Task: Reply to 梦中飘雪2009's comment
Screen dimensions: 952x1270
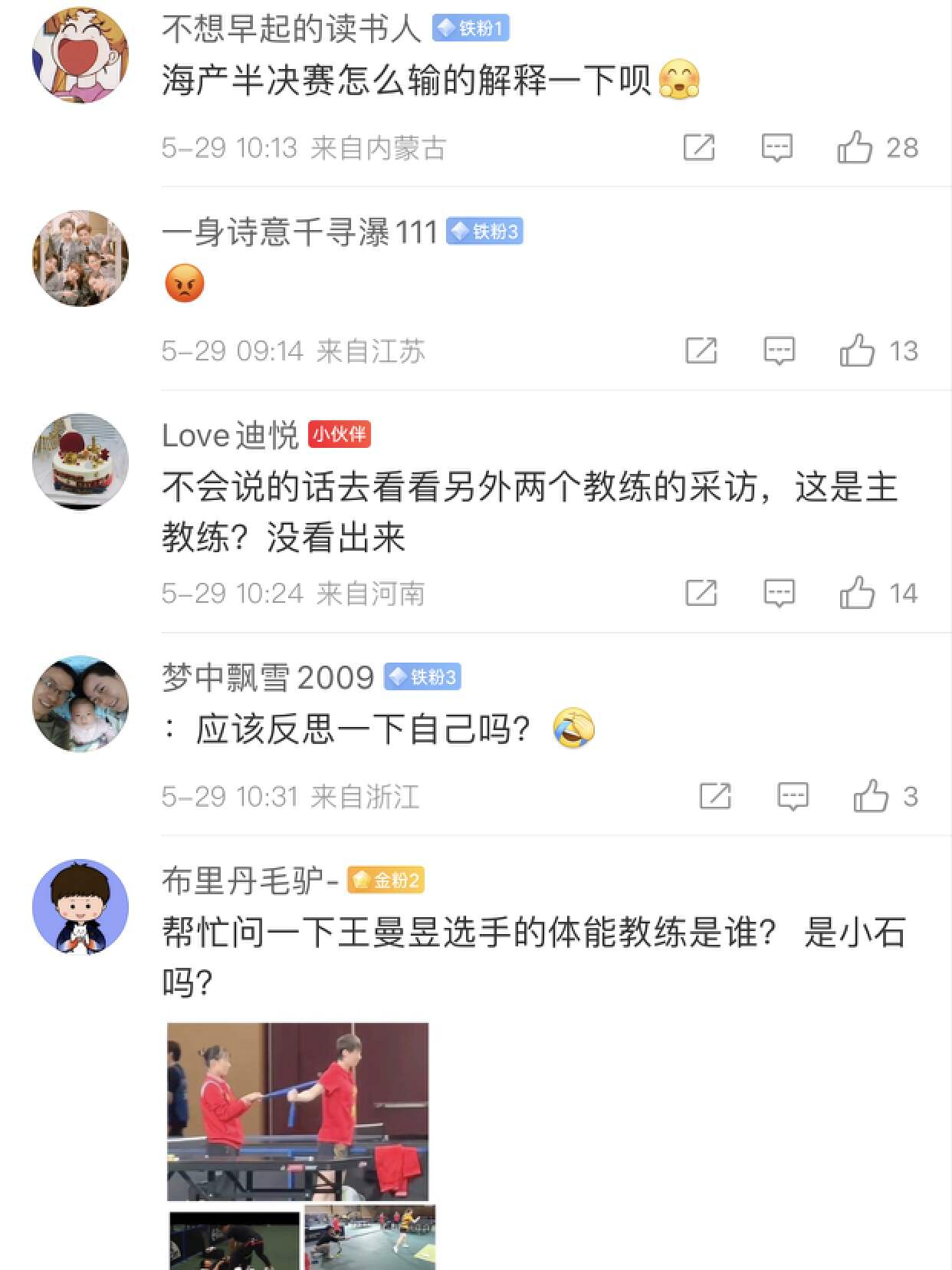Action: tap(793, 796)
